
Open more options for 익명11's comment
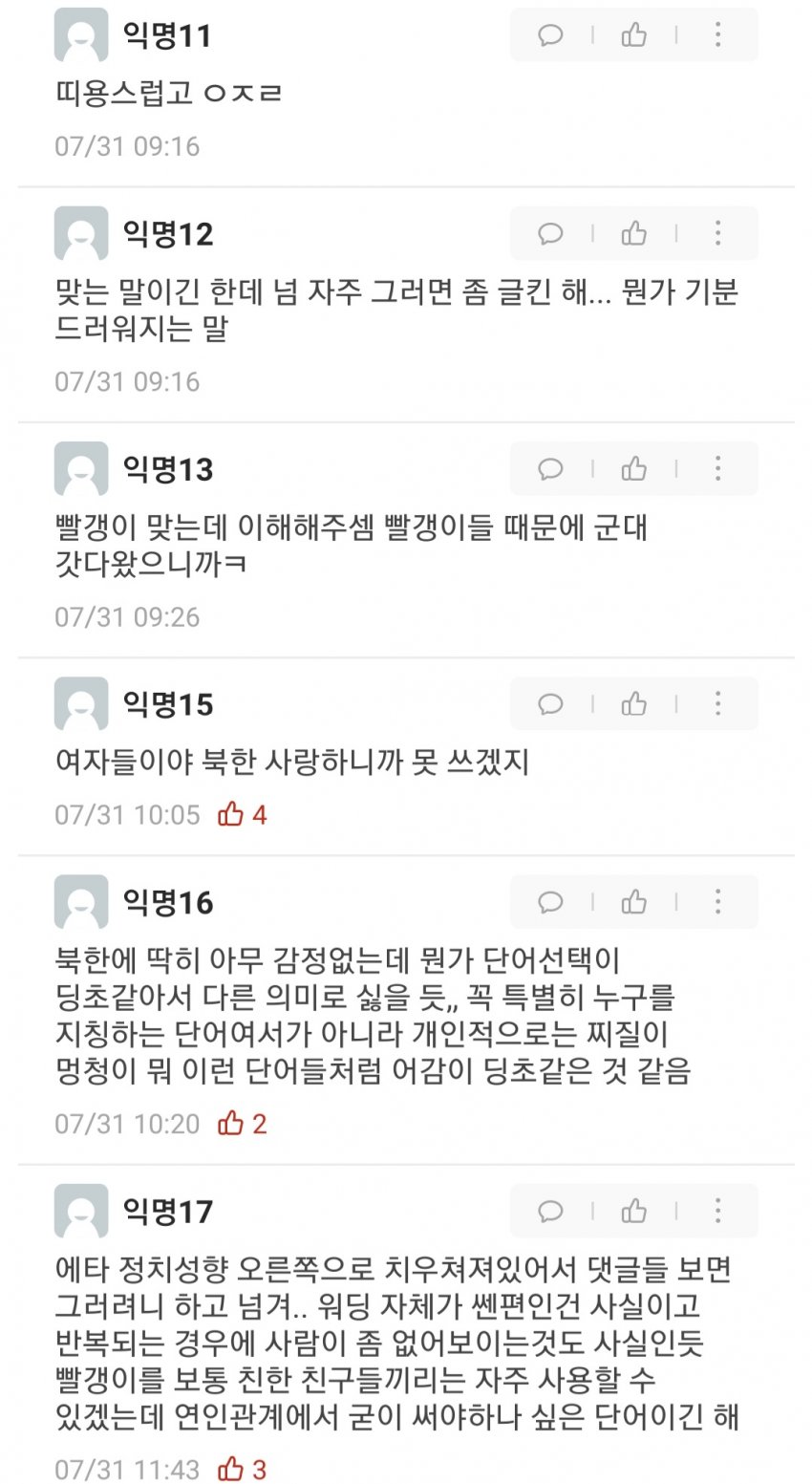pos(717,35)
